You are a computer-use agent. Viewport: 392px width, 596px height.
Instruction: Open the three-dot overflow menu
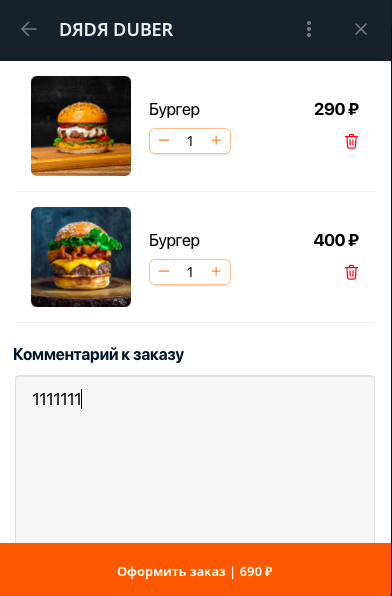(x=309, y=29)
